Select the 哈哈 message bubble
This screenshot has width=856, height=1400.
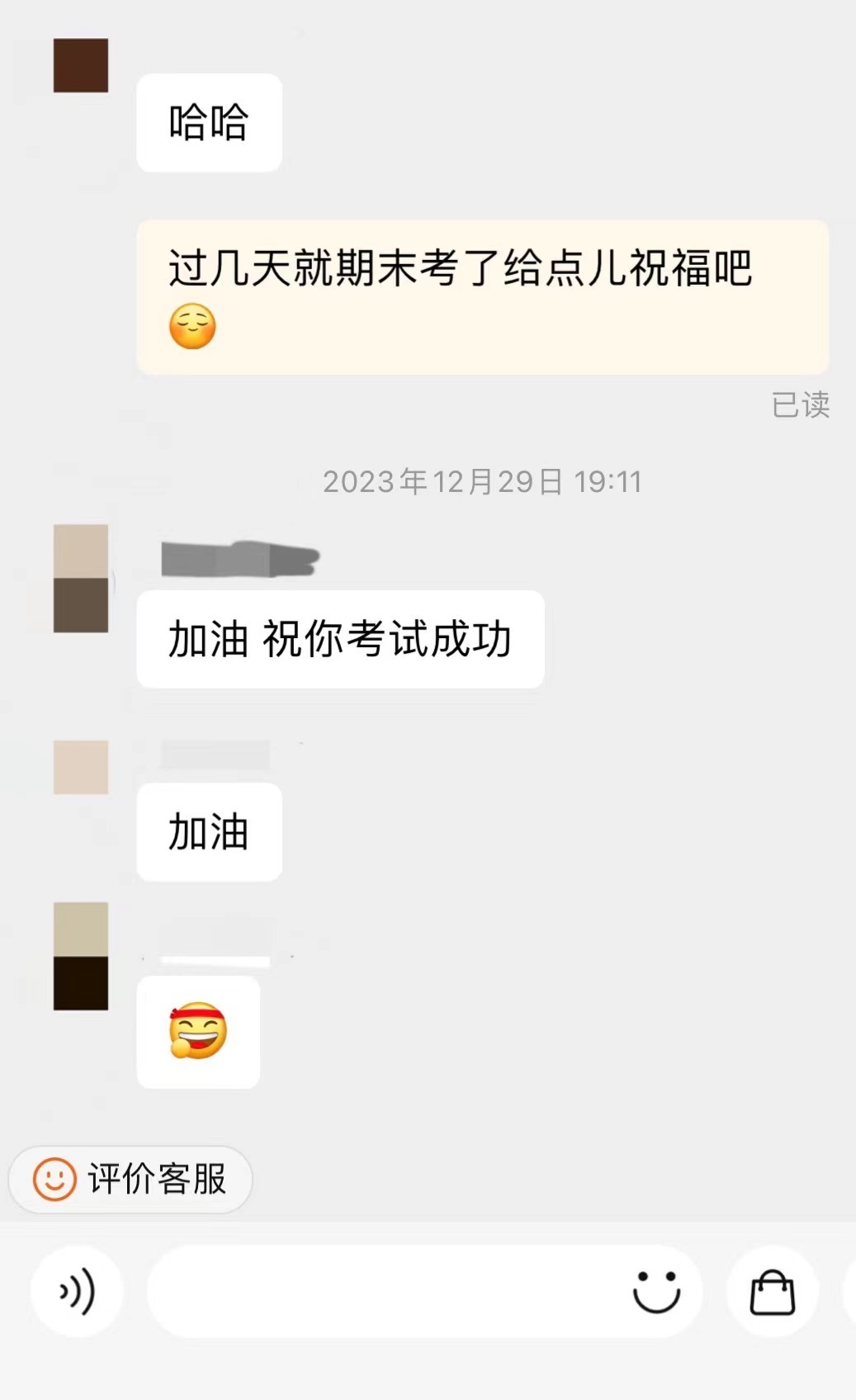coord(208,121)
